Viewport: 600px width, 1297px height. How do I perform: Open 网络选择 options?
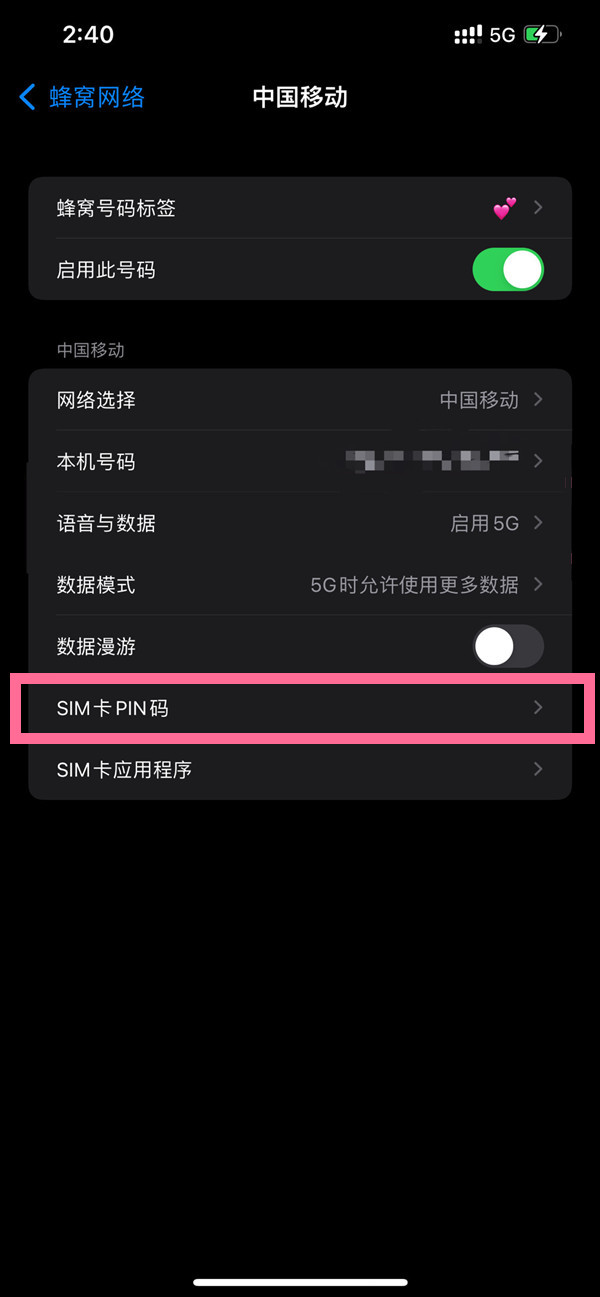(x=300, y=400)
